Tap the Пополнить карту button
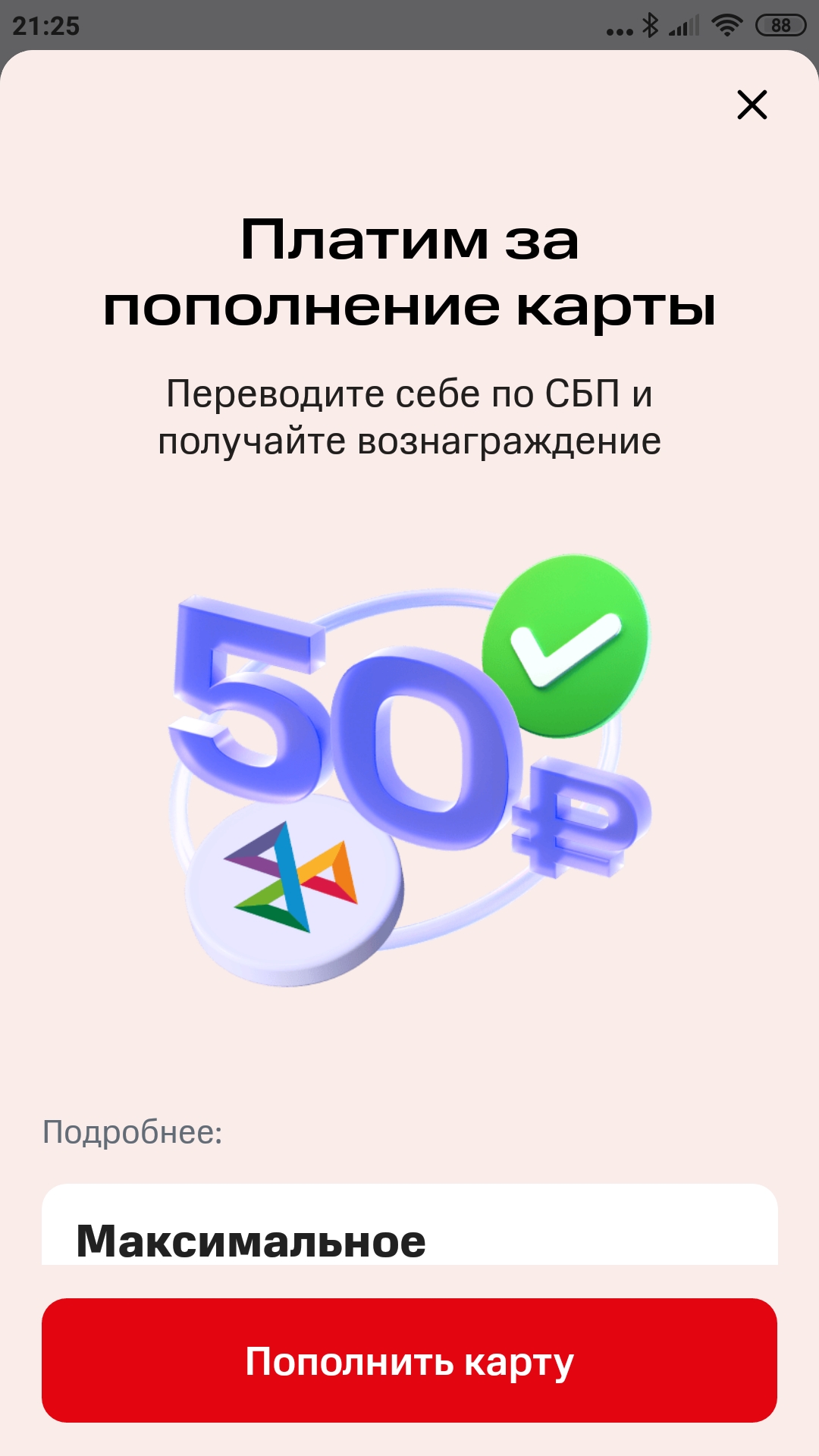819x1456 pixels. pos(409,1360)
